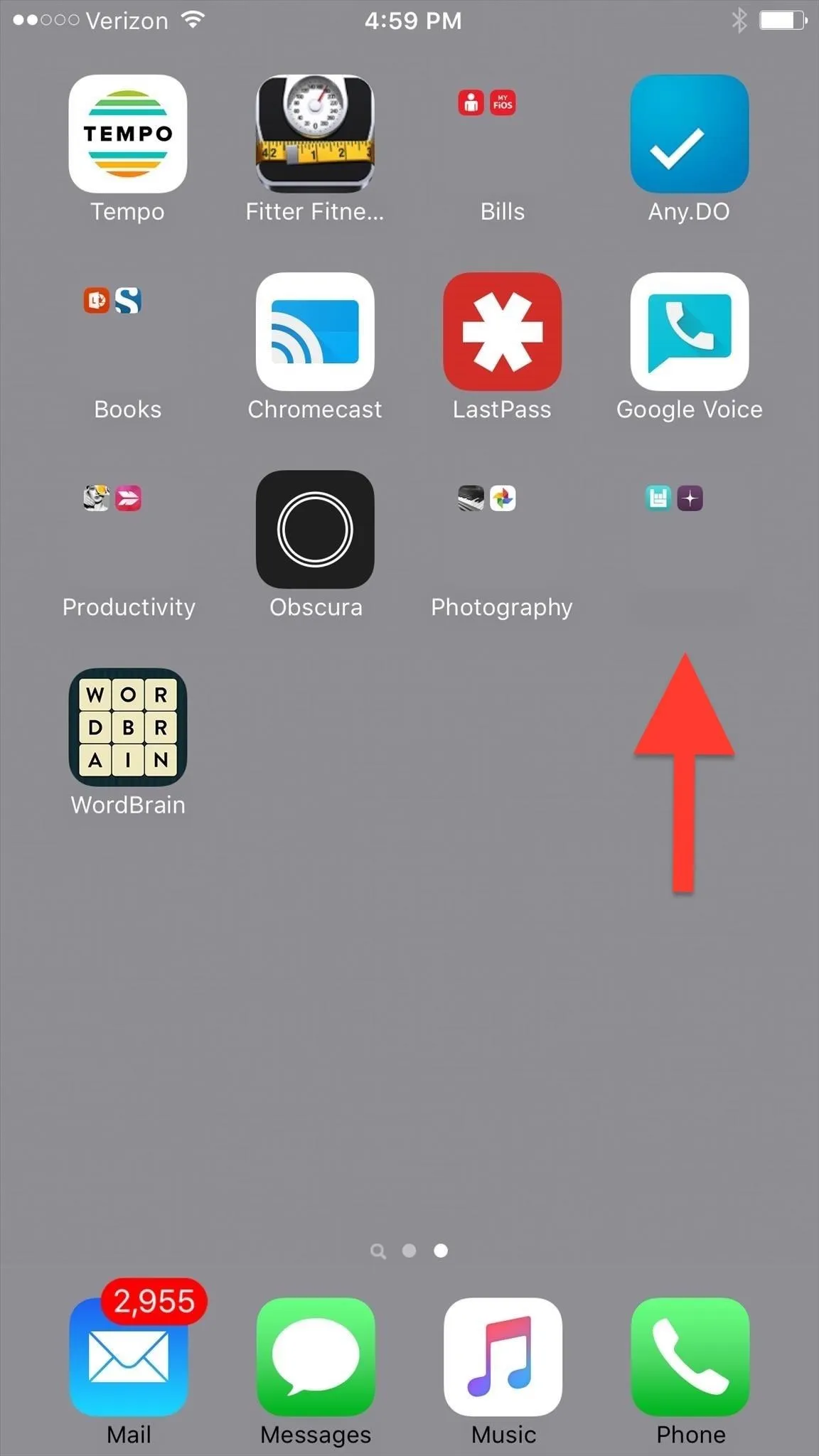Launch the Chromecast app
Image resolution: width=819 pixels, height=1456 pixels.
click(315, 331)
